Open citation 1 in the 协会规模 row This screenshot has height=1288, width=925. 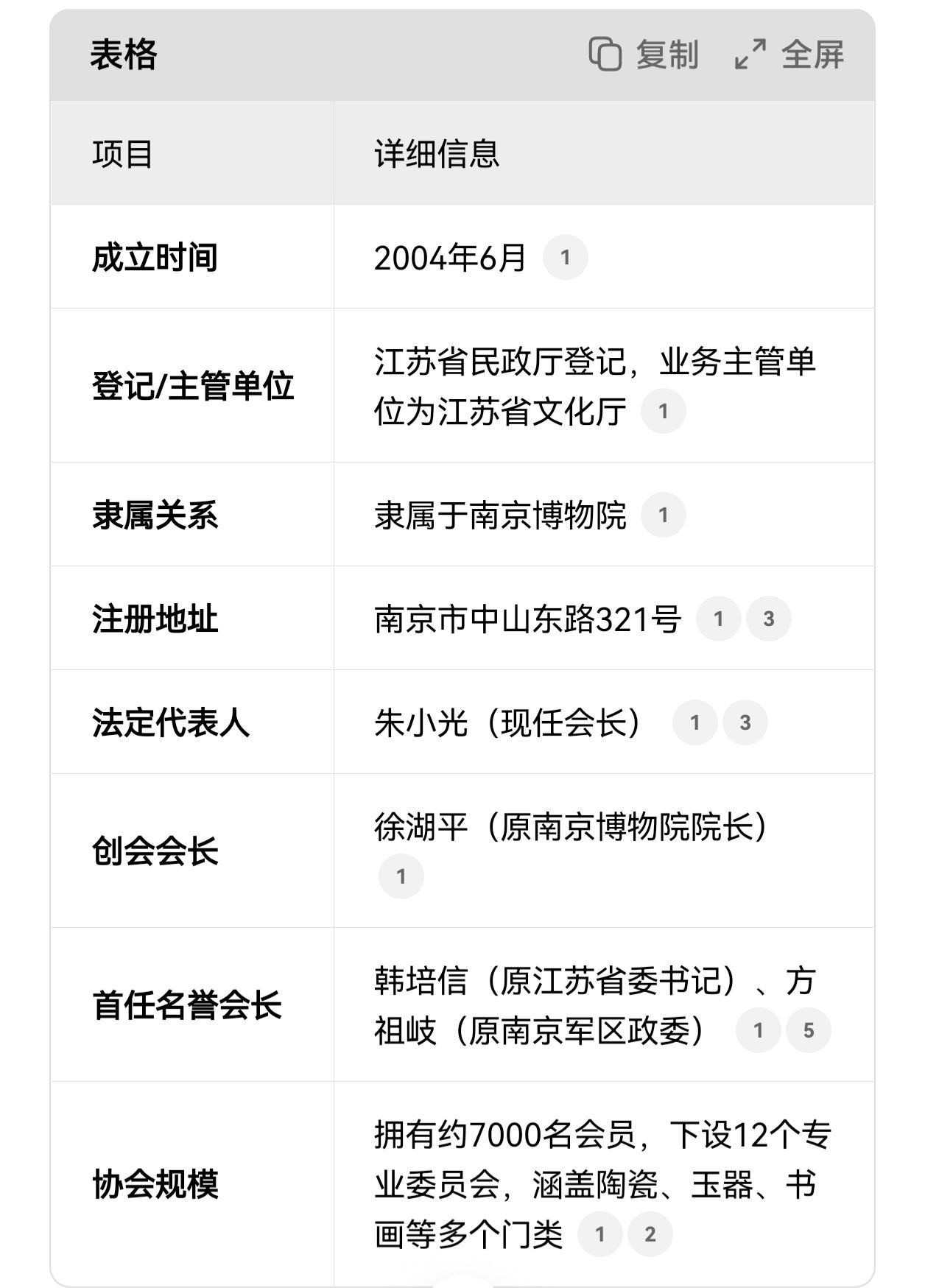[x=598, y=1234]
